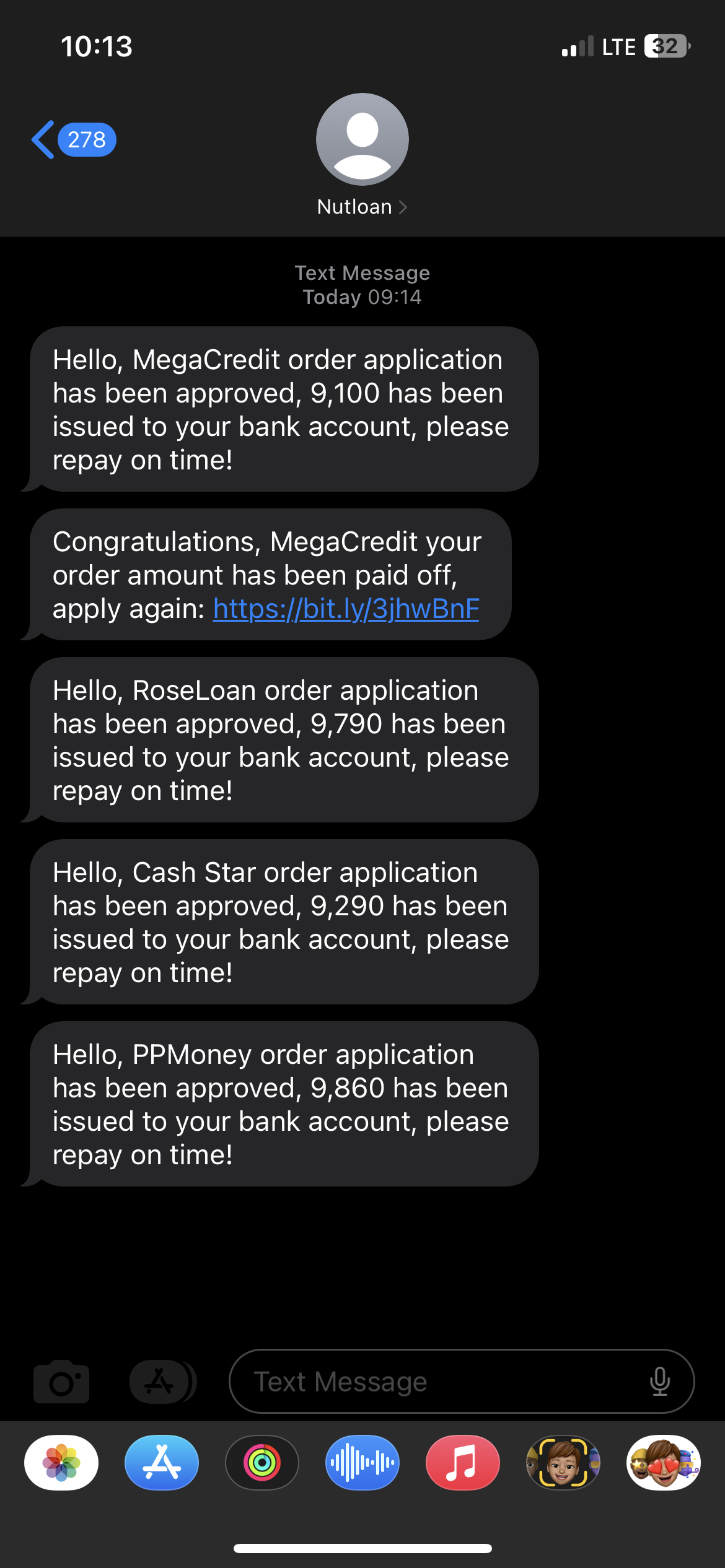The image size is (725, 1568).
Task: Open the Memoji Stickers app
Action: click(664, 1463)
